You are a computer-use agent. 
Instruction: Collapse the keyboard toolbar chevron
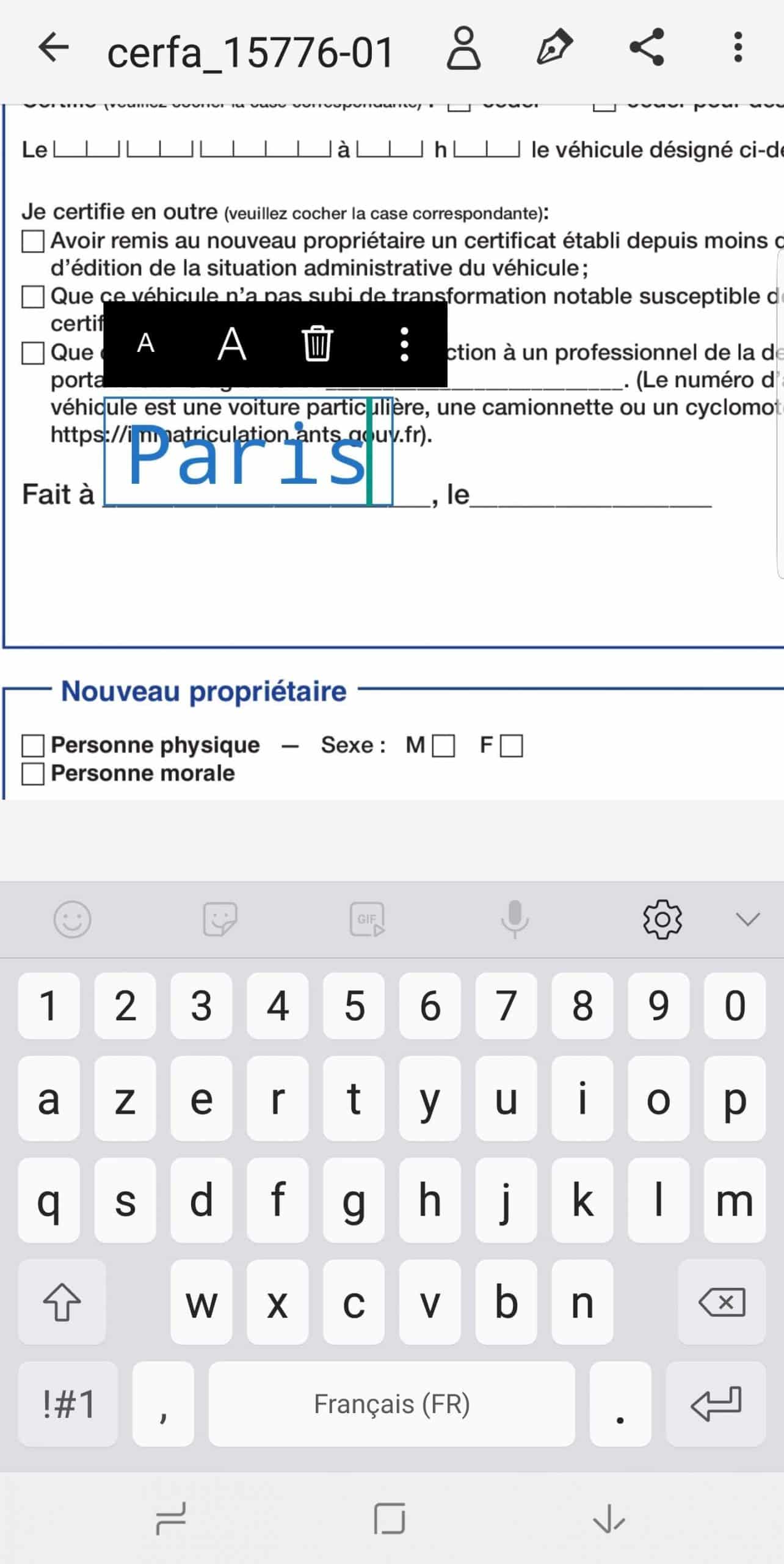click(747, 919)
